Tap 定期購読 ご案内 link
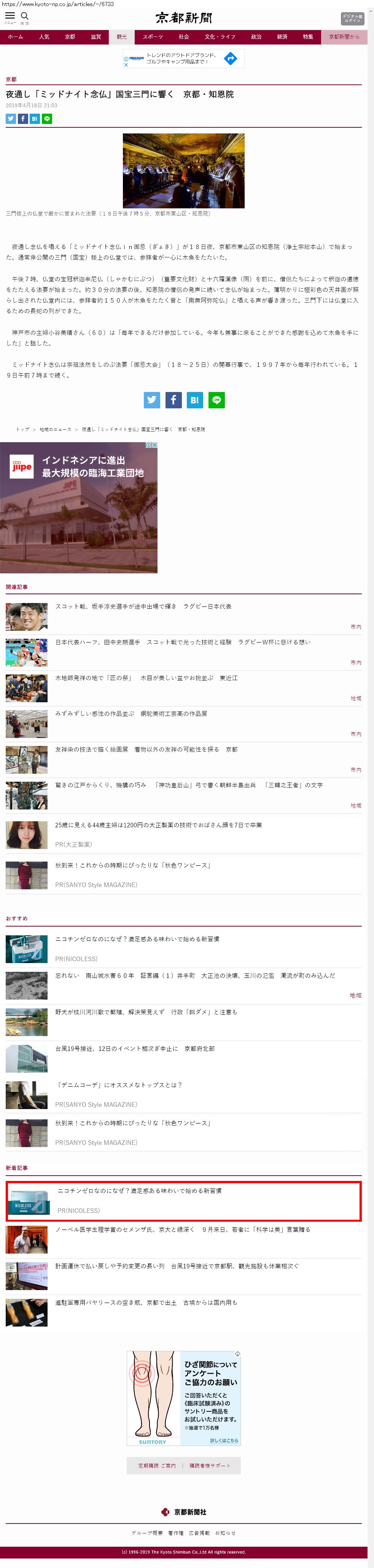374x1568 pixels. [156, 1465]
